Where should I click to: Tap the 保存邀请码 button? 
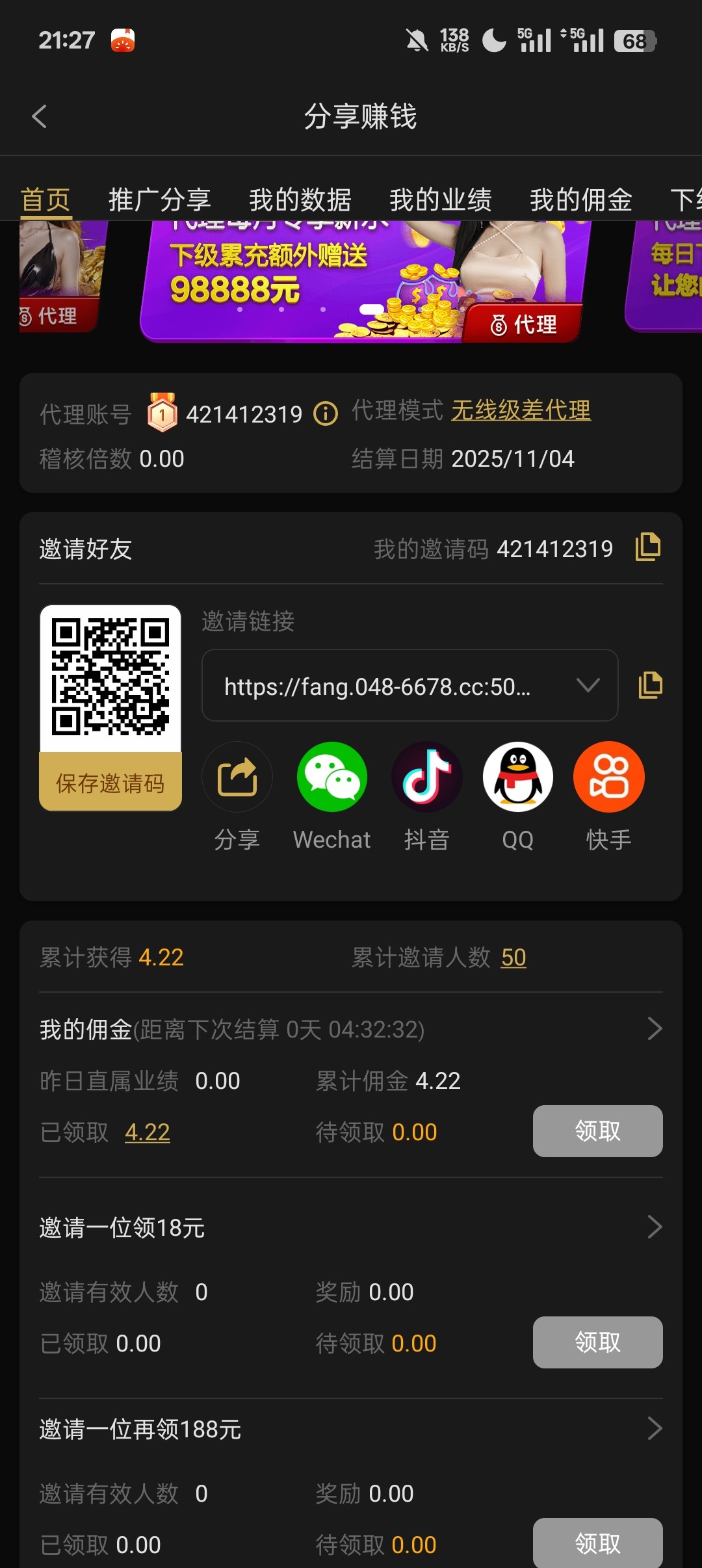click(x=110, y=783)
